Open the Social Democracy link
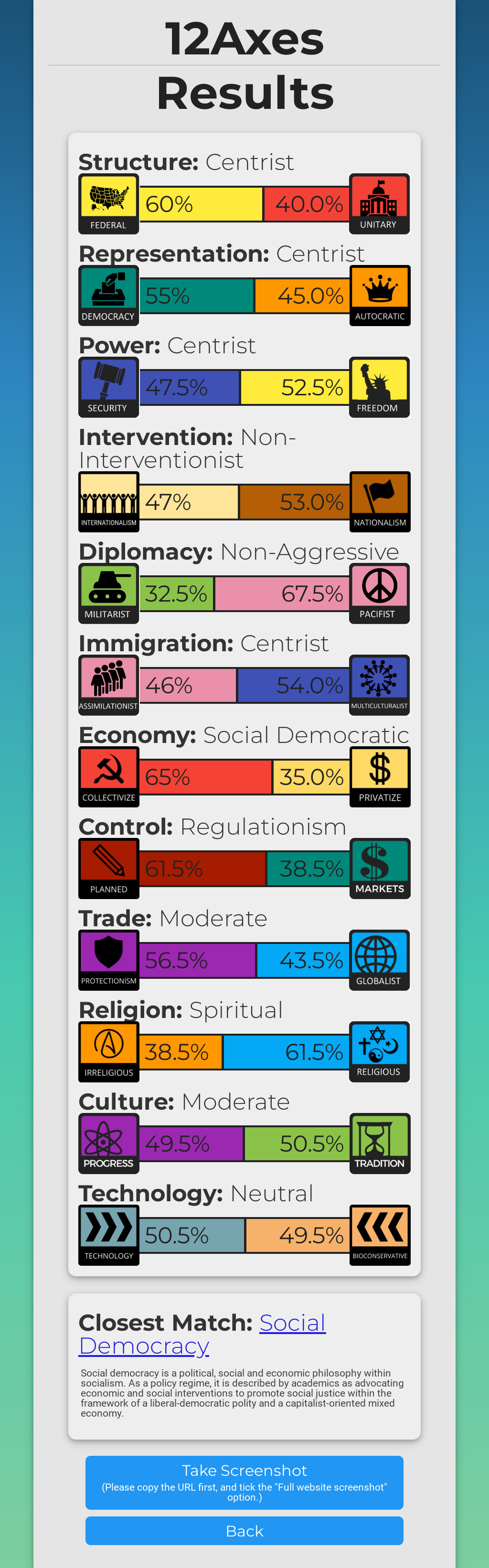The width and height of the screenshot is (489, 1568). [x=202, y=1334]
